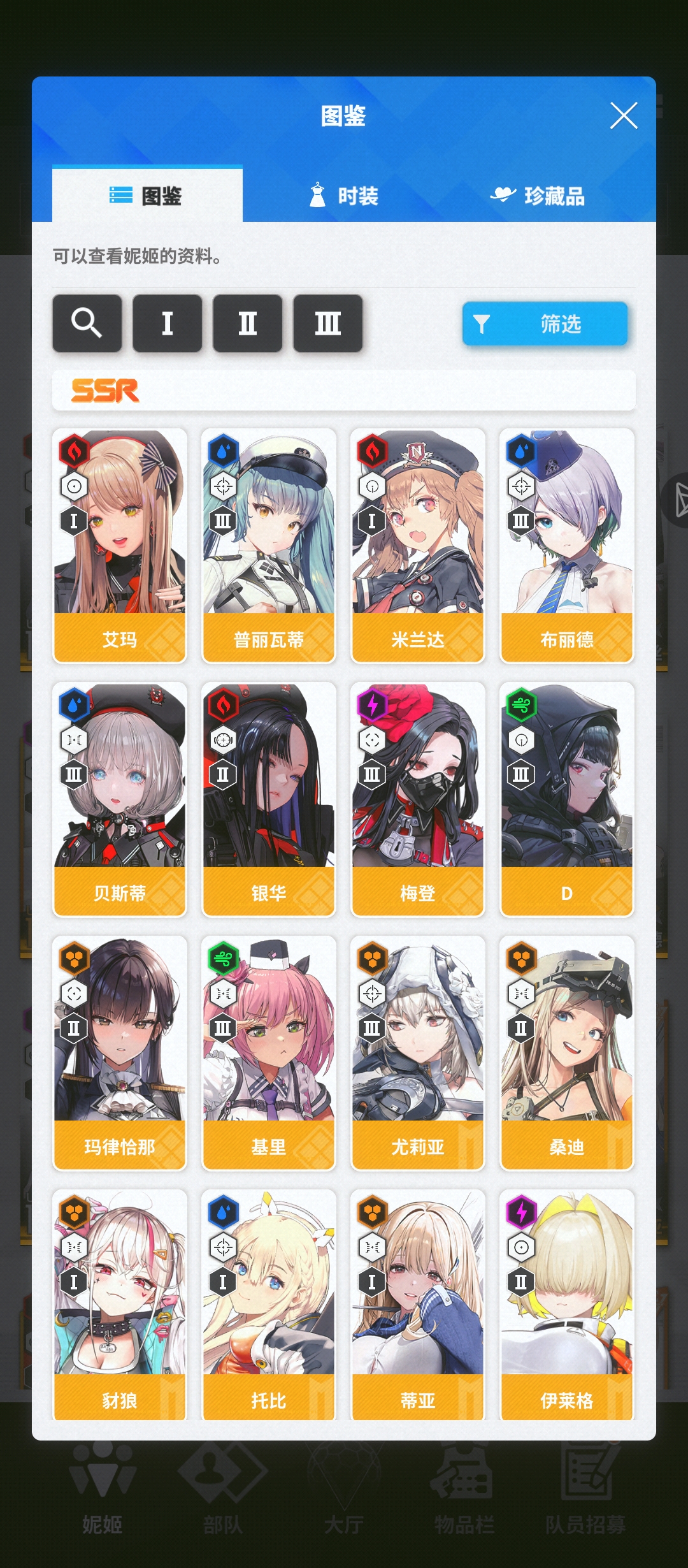The image size is (688, 1568).
Task: Close the 图鉴 dialog
Action: point(623,116)
